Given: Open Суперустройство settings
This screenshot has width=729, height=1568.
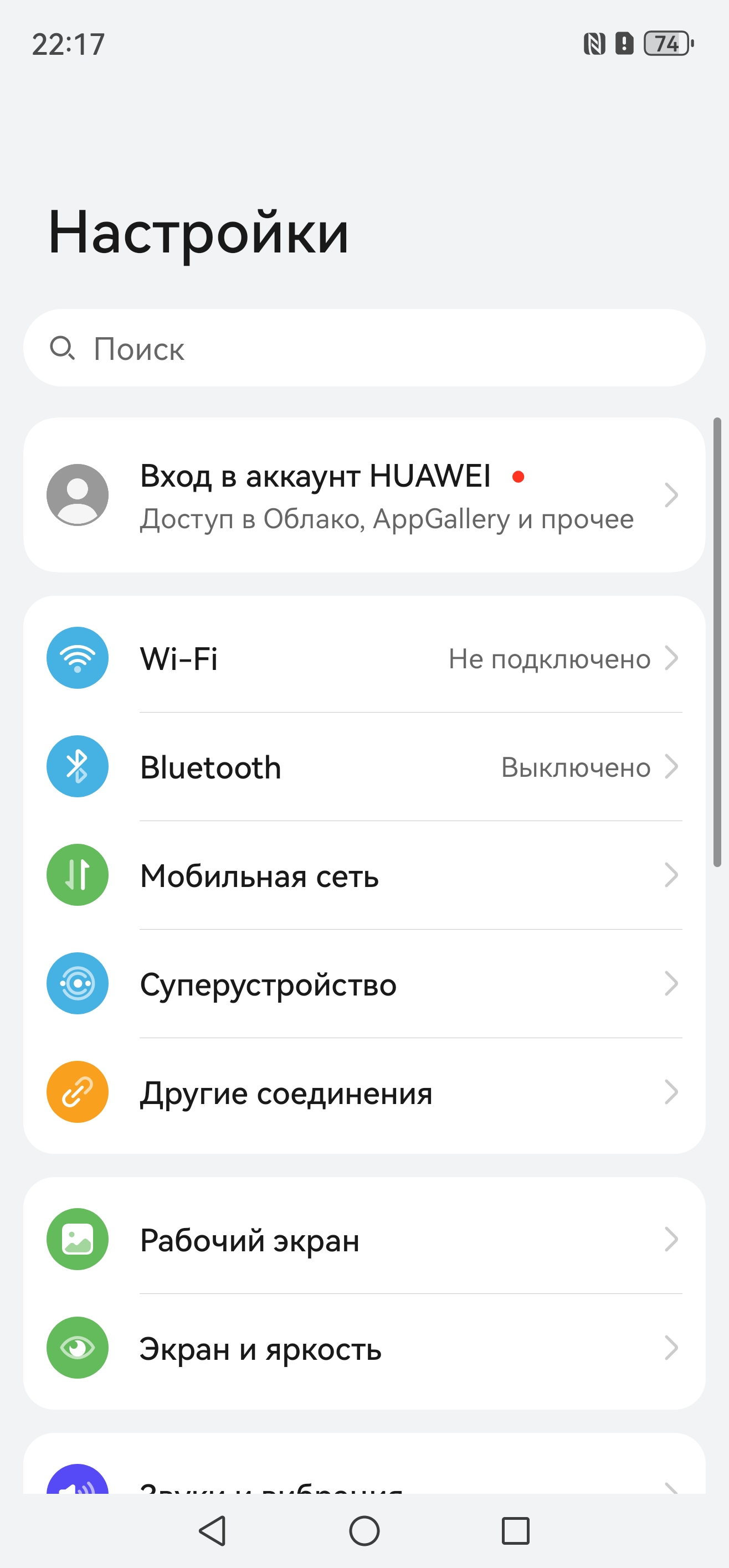Looking at the screenshot, I should coord(364,984).
